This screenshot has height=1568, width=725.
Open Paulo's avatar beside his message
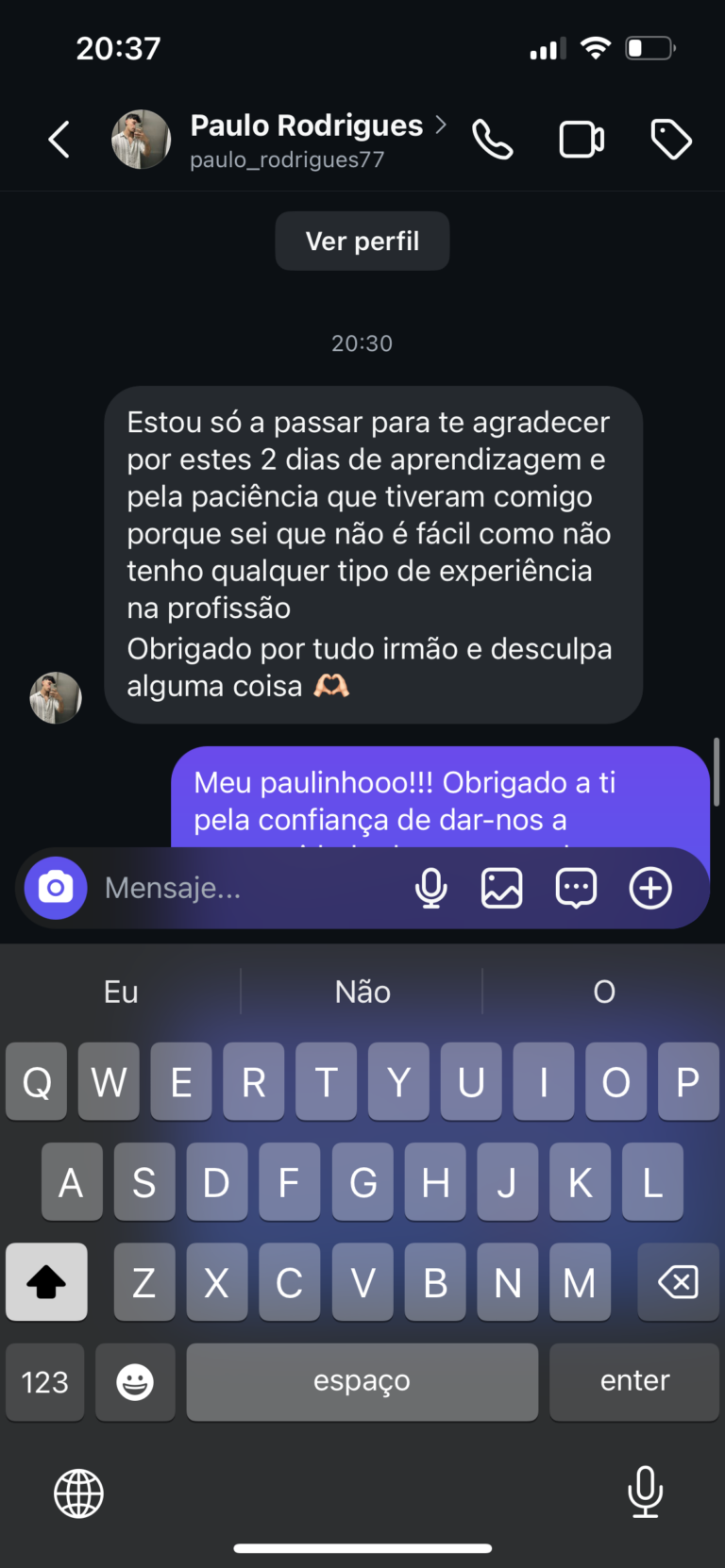click(x=56, y=698)
